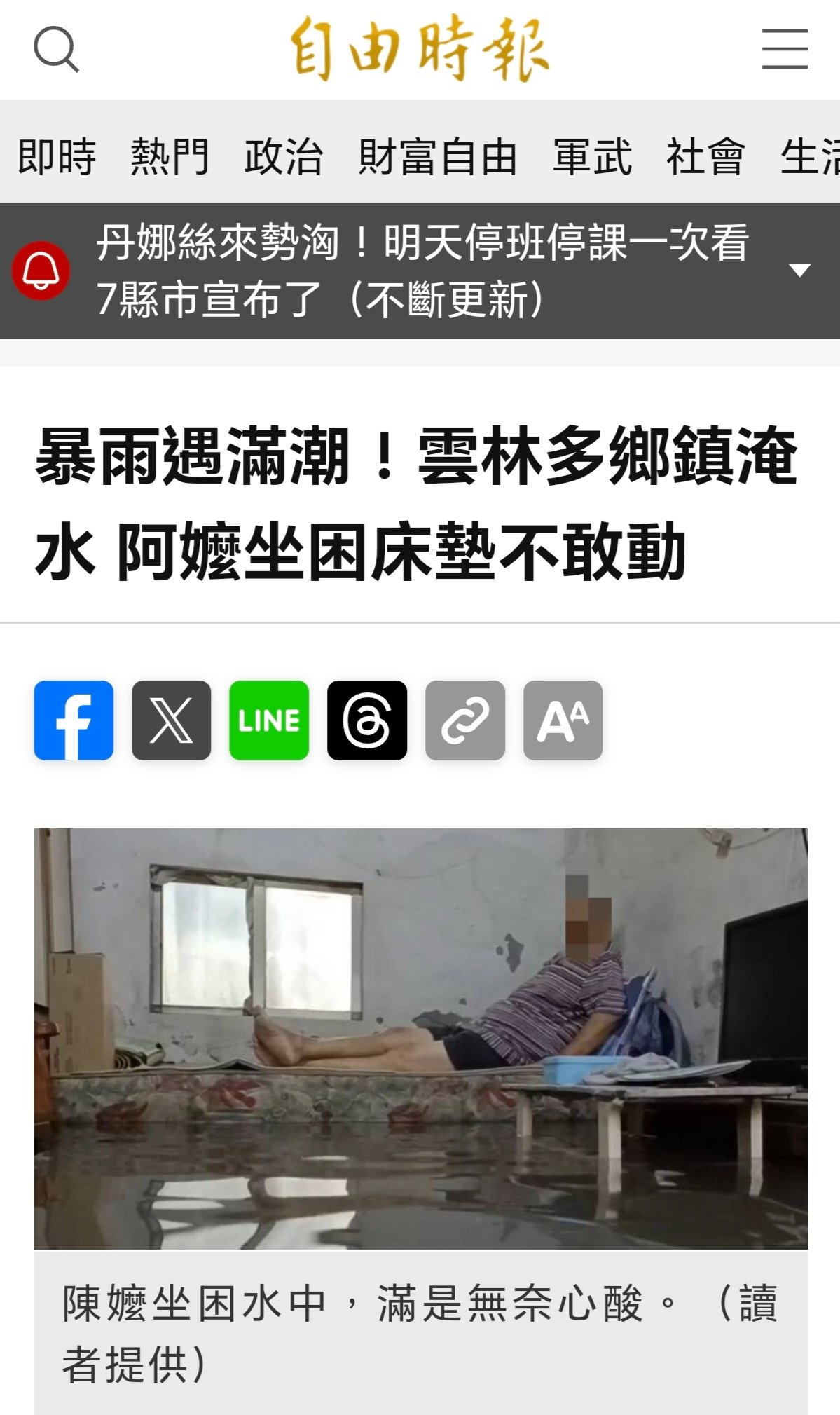Go to the 即時 news tab
Screen dimensions: 840x1415
[57, 156]
